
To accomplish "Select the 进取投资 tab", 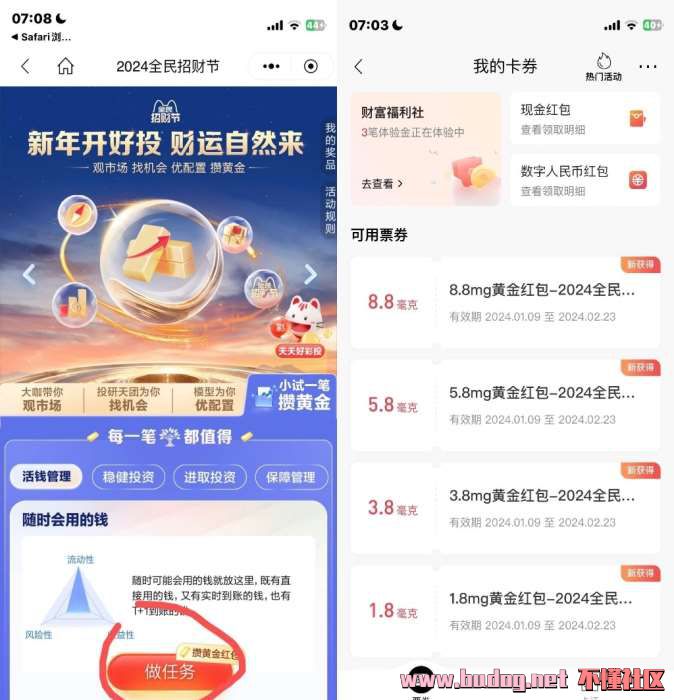I will [x=209, y=477].
